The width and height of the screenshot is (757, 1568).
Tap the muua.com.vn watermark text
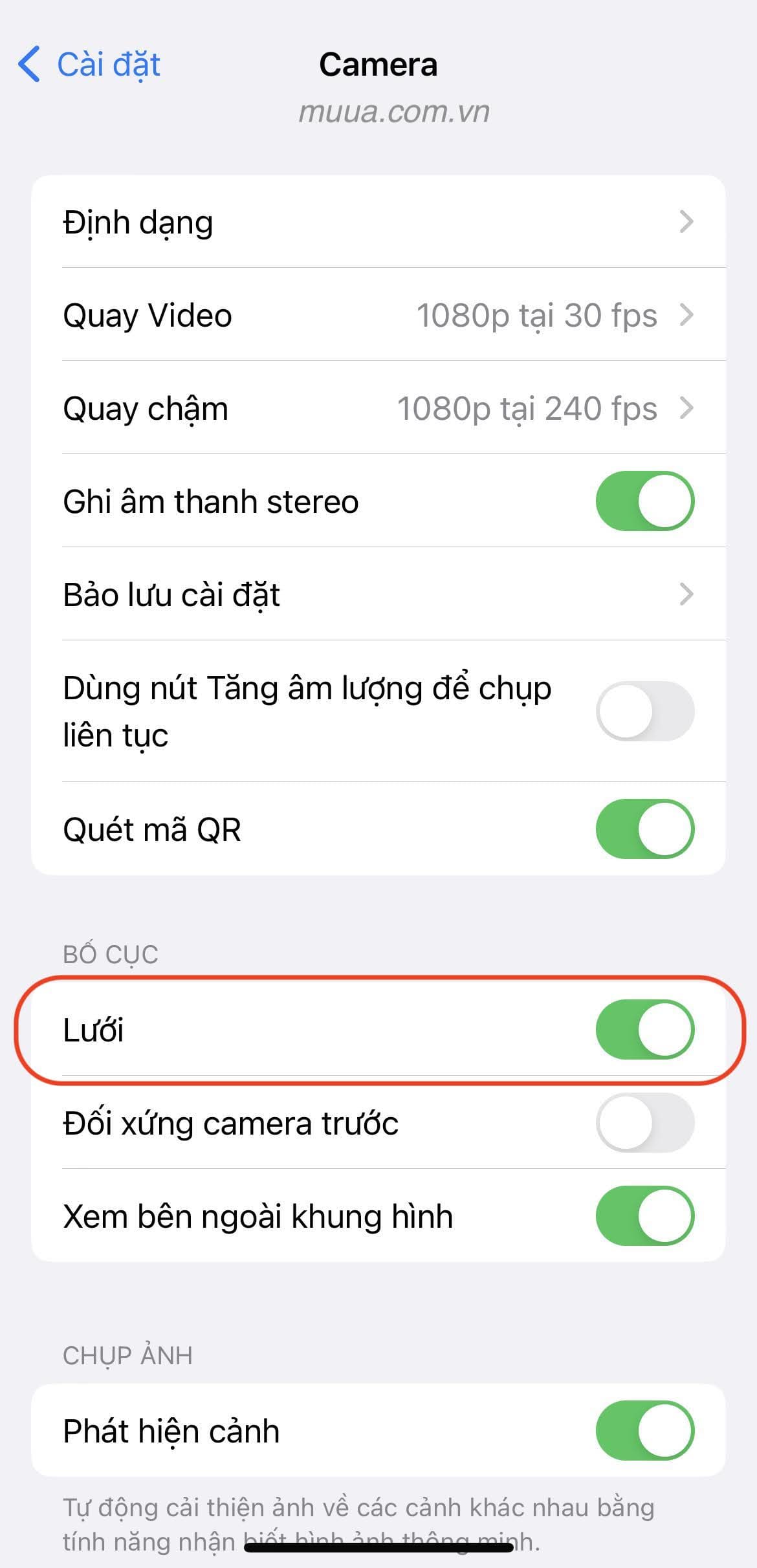pyautogui.click(x=395, y=112)
